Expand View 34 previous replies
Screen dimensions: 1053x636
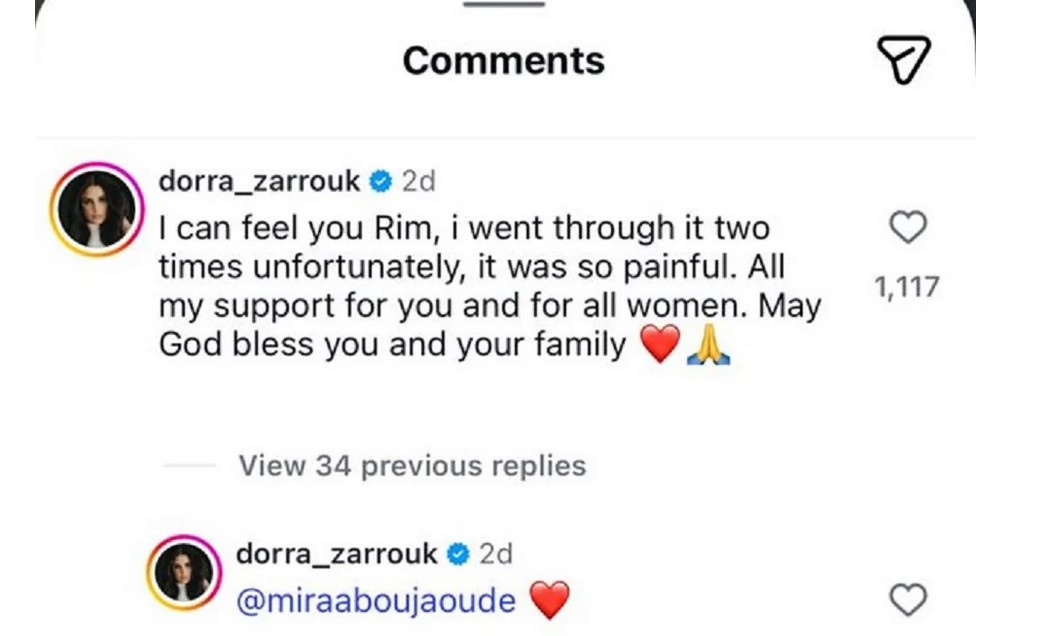(412, 465)
